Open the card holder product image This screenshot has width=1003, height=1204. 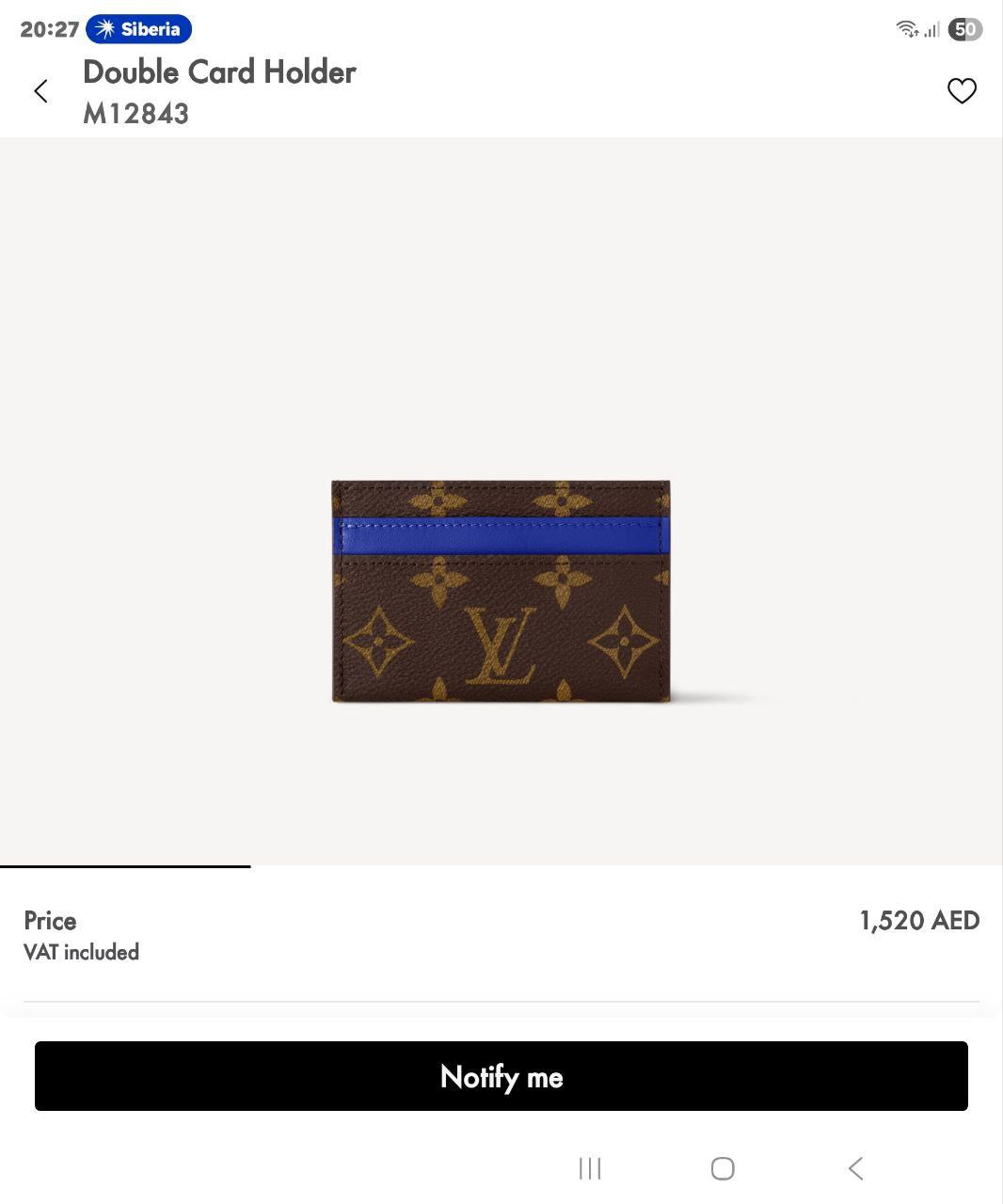[501, 592]
